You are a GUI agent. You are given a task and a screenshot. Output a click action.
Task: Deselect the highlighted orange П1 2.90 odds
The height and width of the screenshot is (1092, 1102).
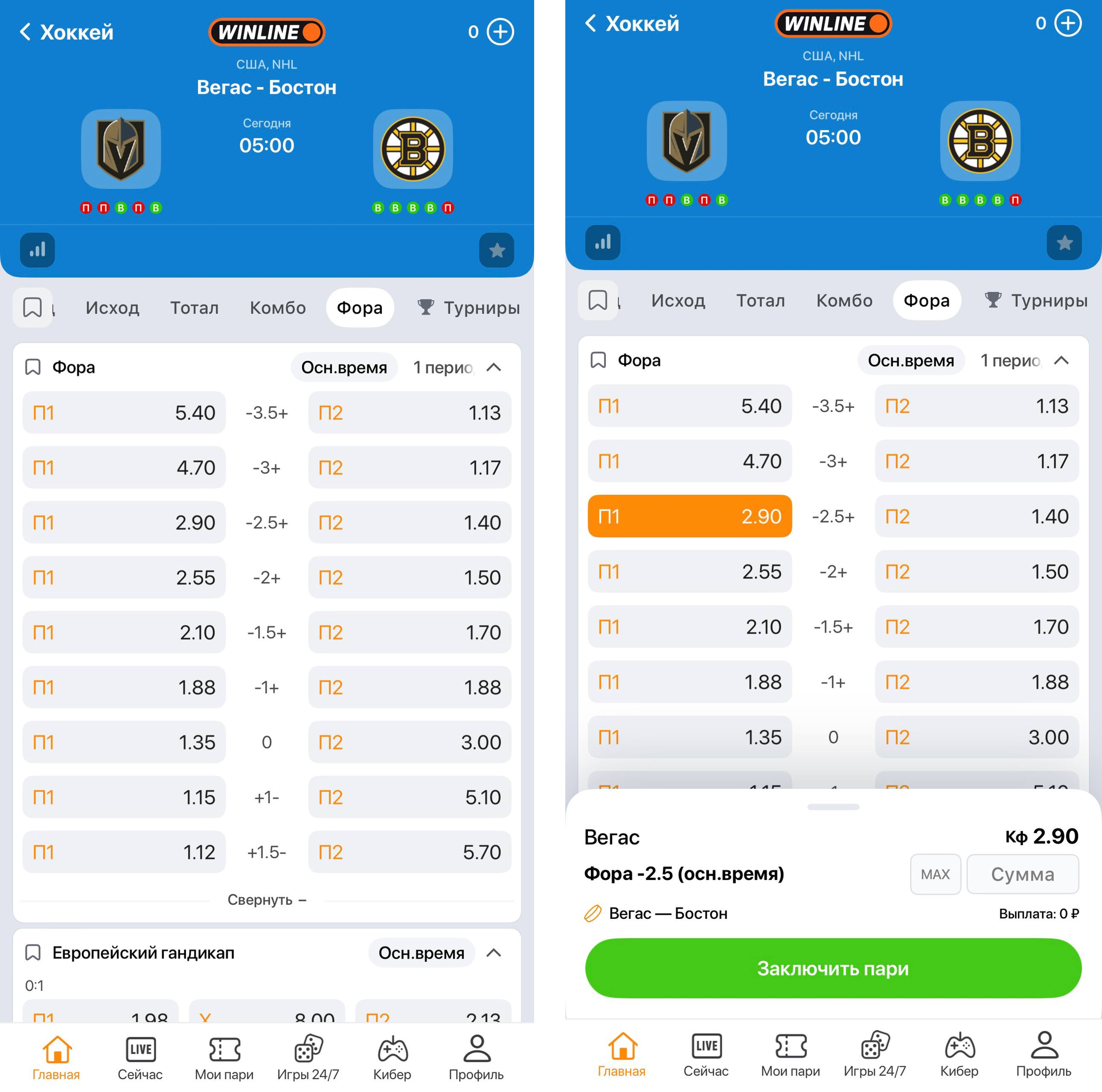(689, 516)
